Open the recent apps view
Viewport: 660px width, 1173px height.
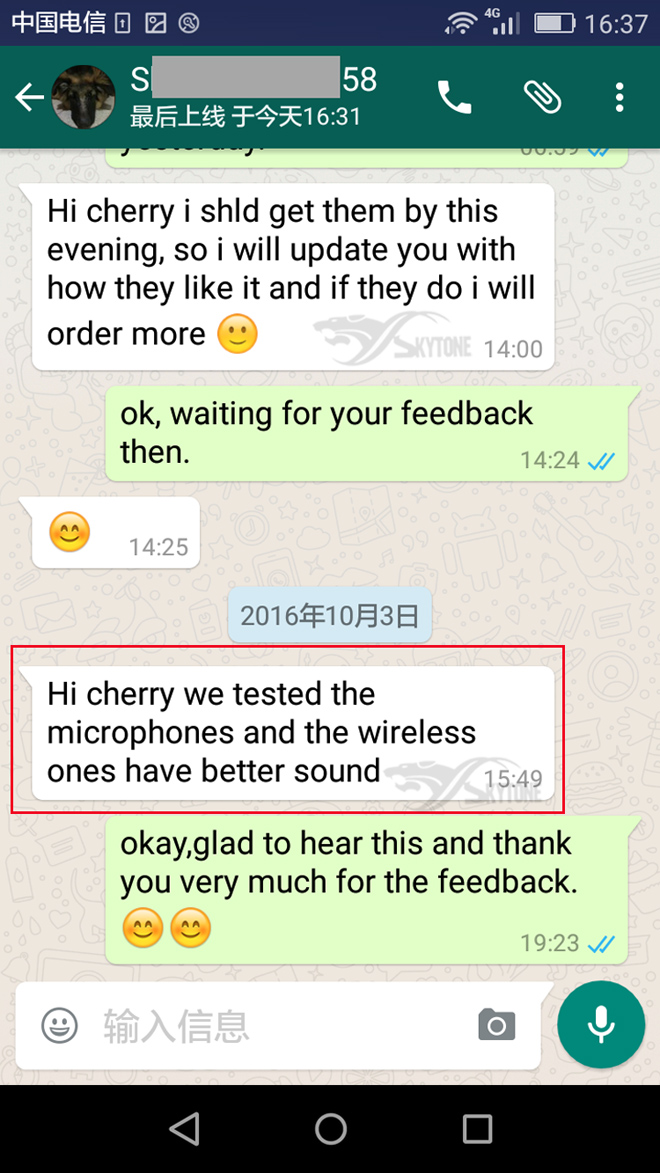coord(477,1129)
